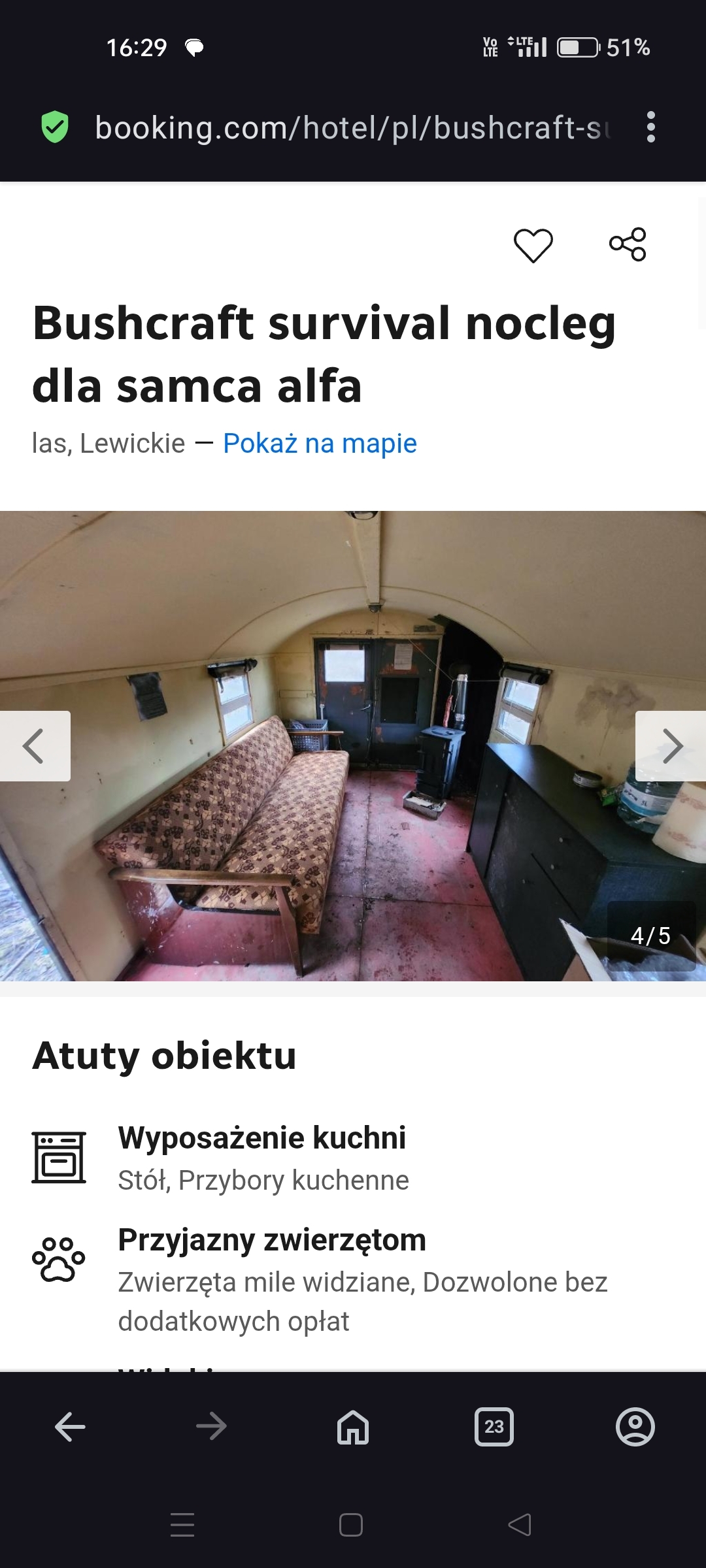Viewport: 706px width, 1568px height.
Task: Show the next property photo
Action: (671, 746)
